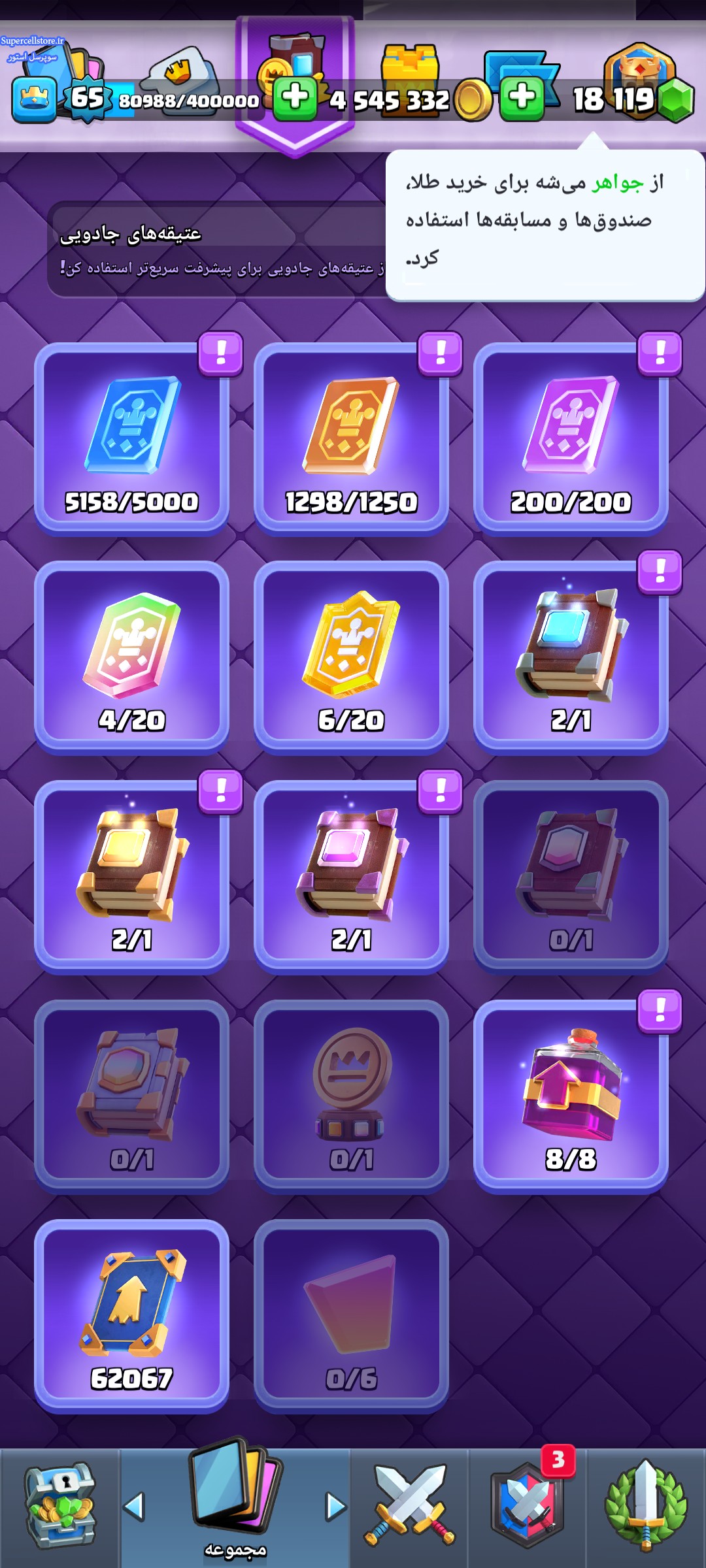Open the yellow-gem book of cards 2/1
The width and height of the screenshot is (706, 1568).
131,877
